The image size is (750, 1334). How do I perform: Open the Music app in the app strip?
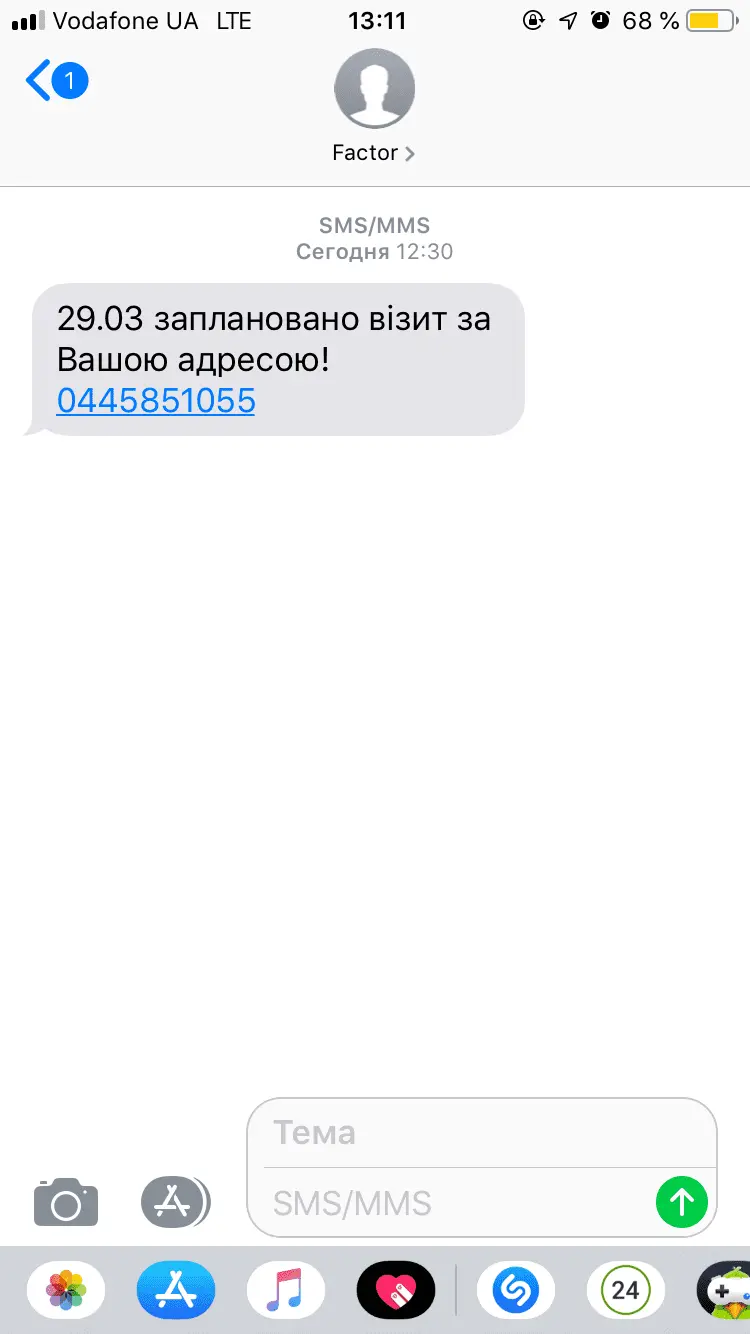click(286, 1290)
